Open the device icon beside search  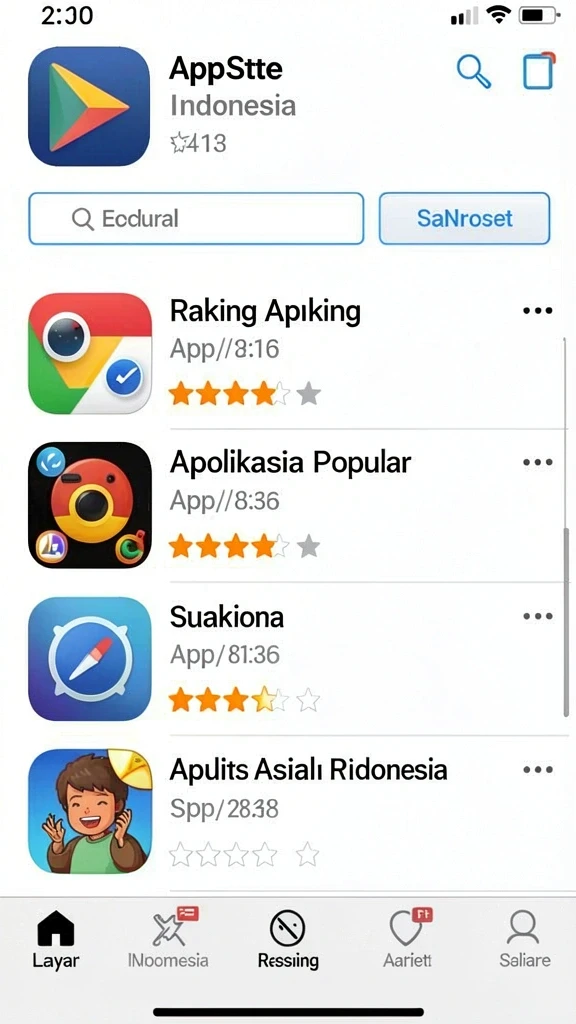(539, 71)
